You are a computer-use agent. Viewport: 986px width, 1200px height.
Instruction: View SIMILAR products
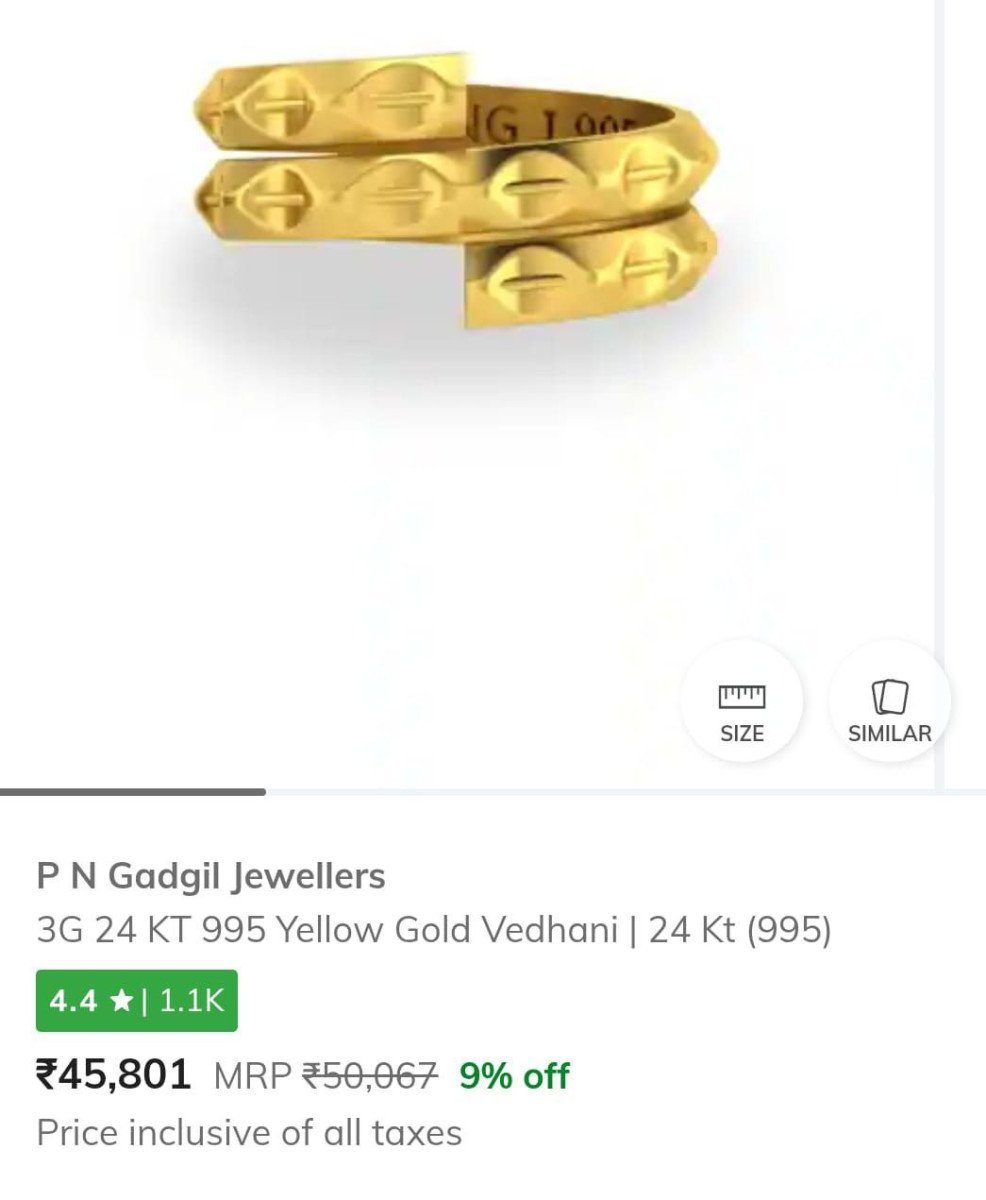pos(889,711)
